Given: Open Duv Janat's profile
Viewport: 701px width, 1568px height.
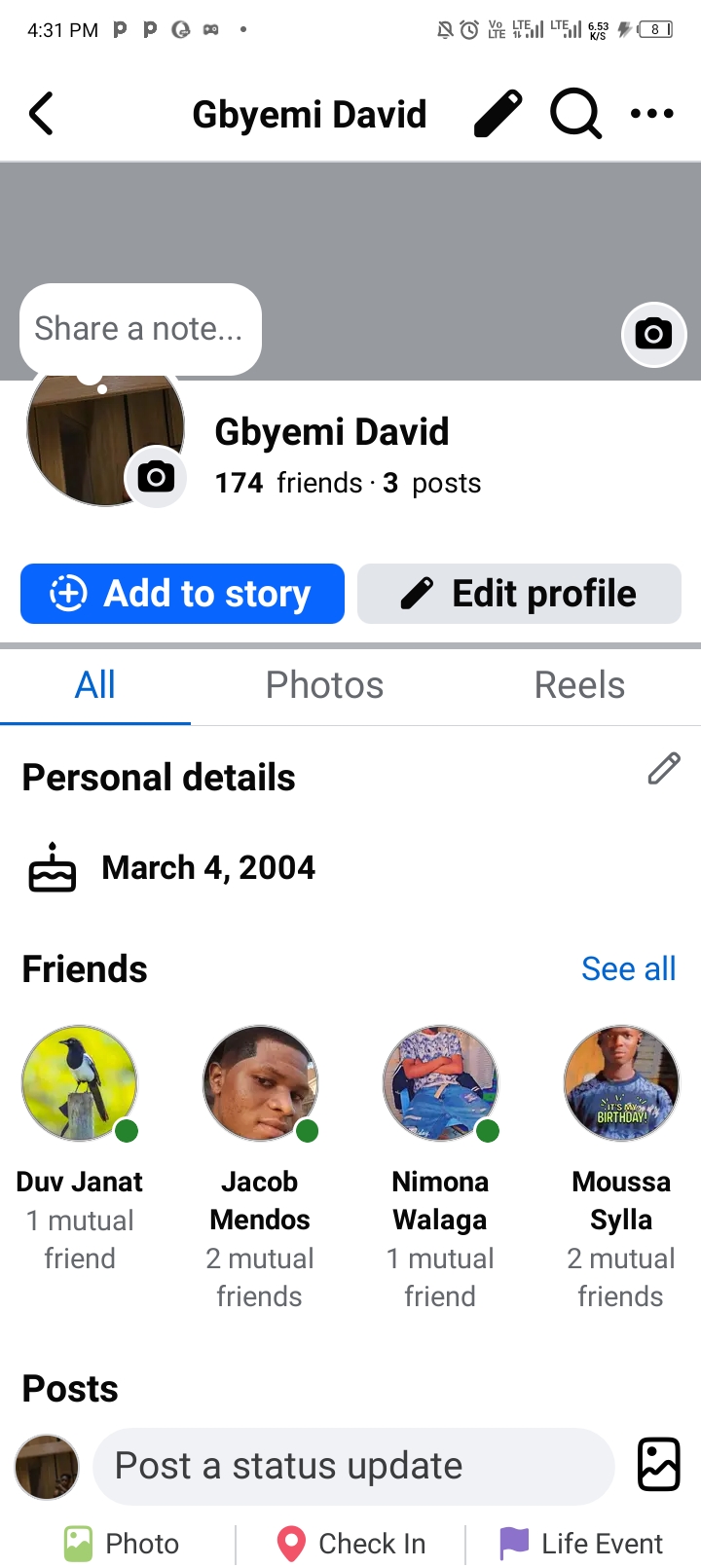Looking at the screenshot, I should coord(80,1082).
